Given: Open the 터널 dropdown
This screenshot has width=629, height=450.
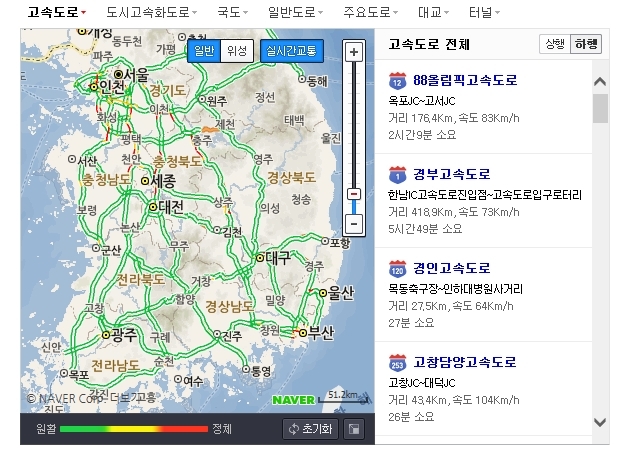Looking at the screenshot, I should 484,12.
